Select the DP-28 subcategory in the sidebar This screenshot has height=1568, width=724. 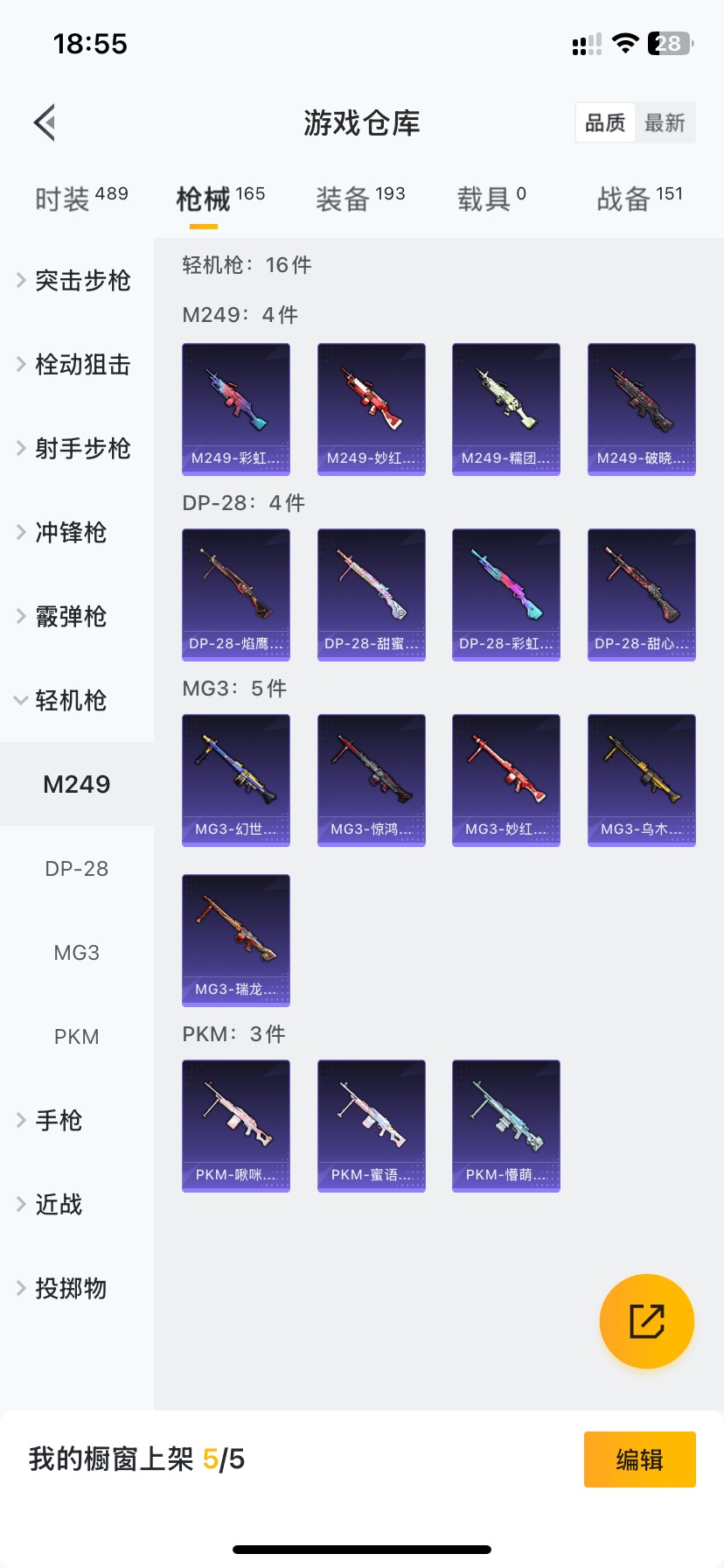click(x=77, y=869)
